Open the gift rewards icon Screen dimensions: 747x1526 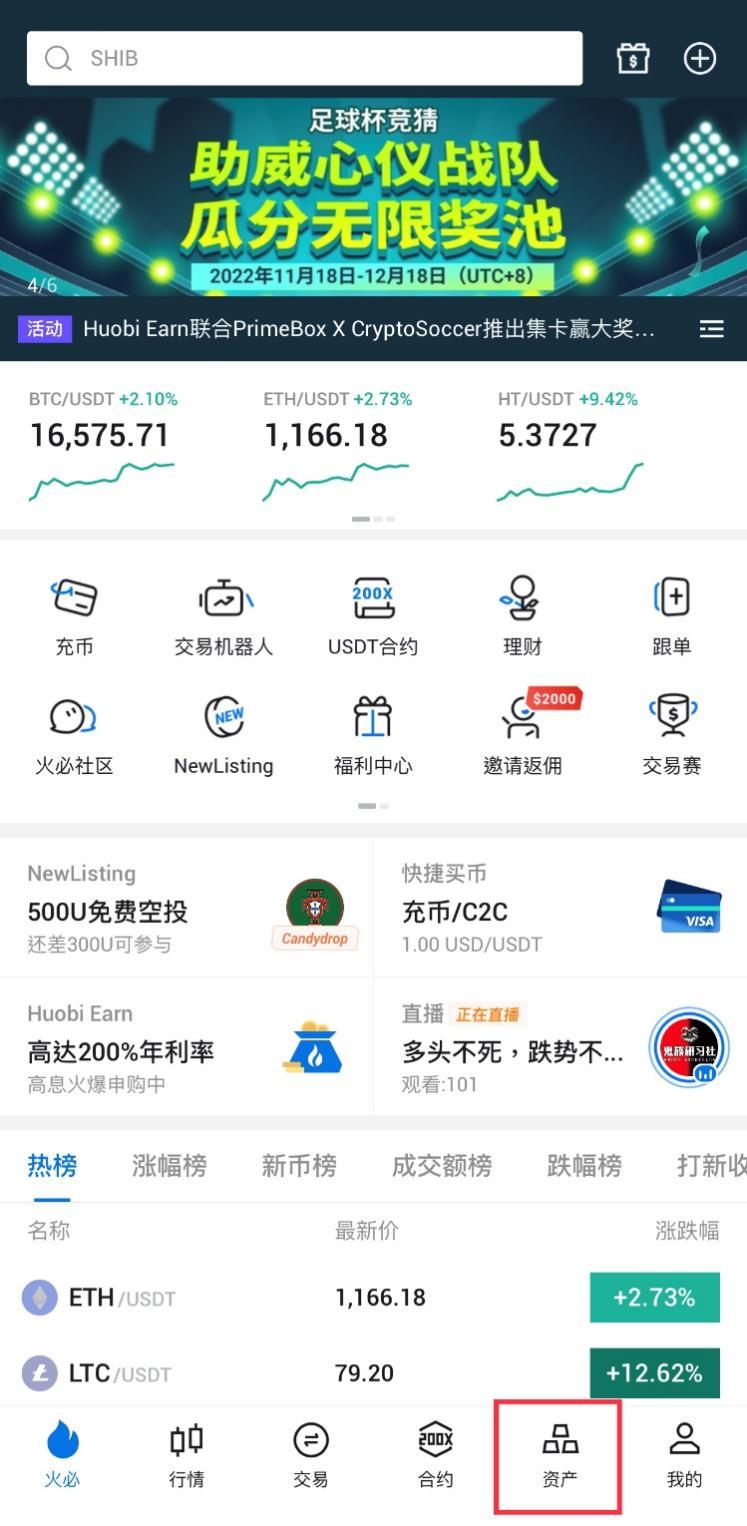click(633, 59)
